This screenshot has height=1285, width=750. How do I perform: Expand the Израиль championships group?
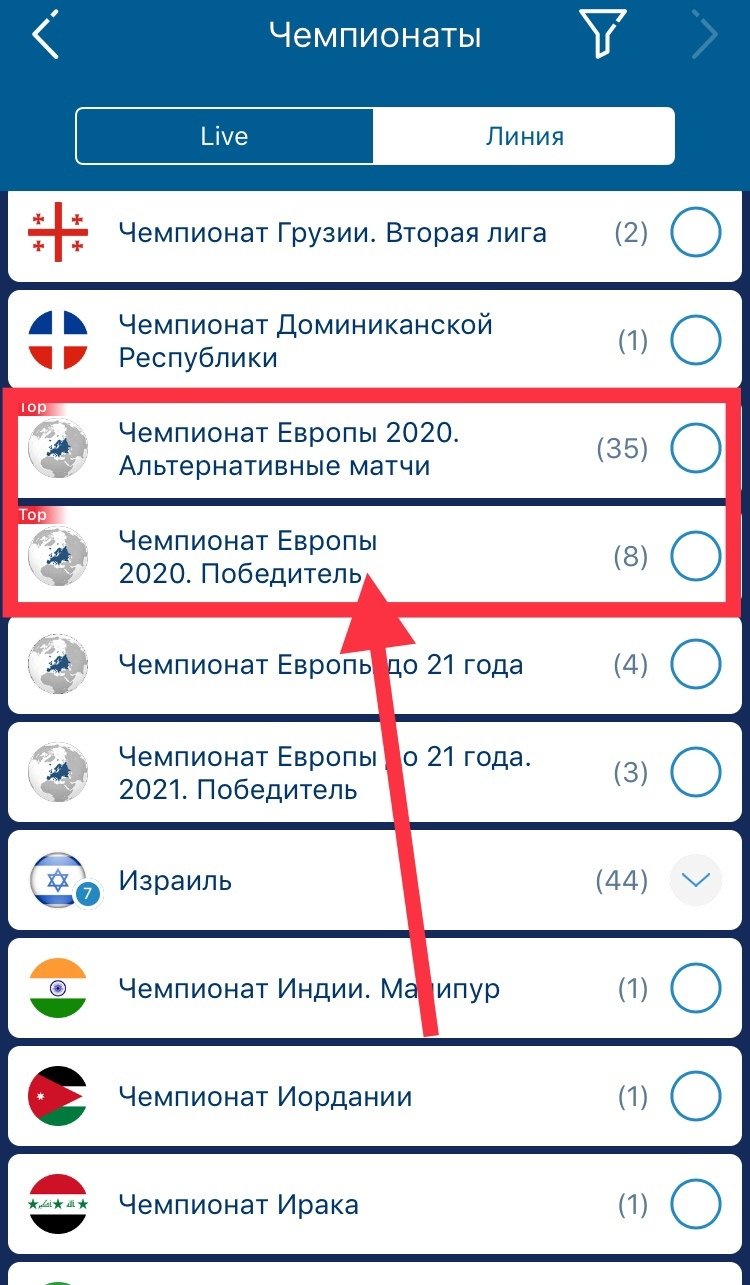click(695, 881)
